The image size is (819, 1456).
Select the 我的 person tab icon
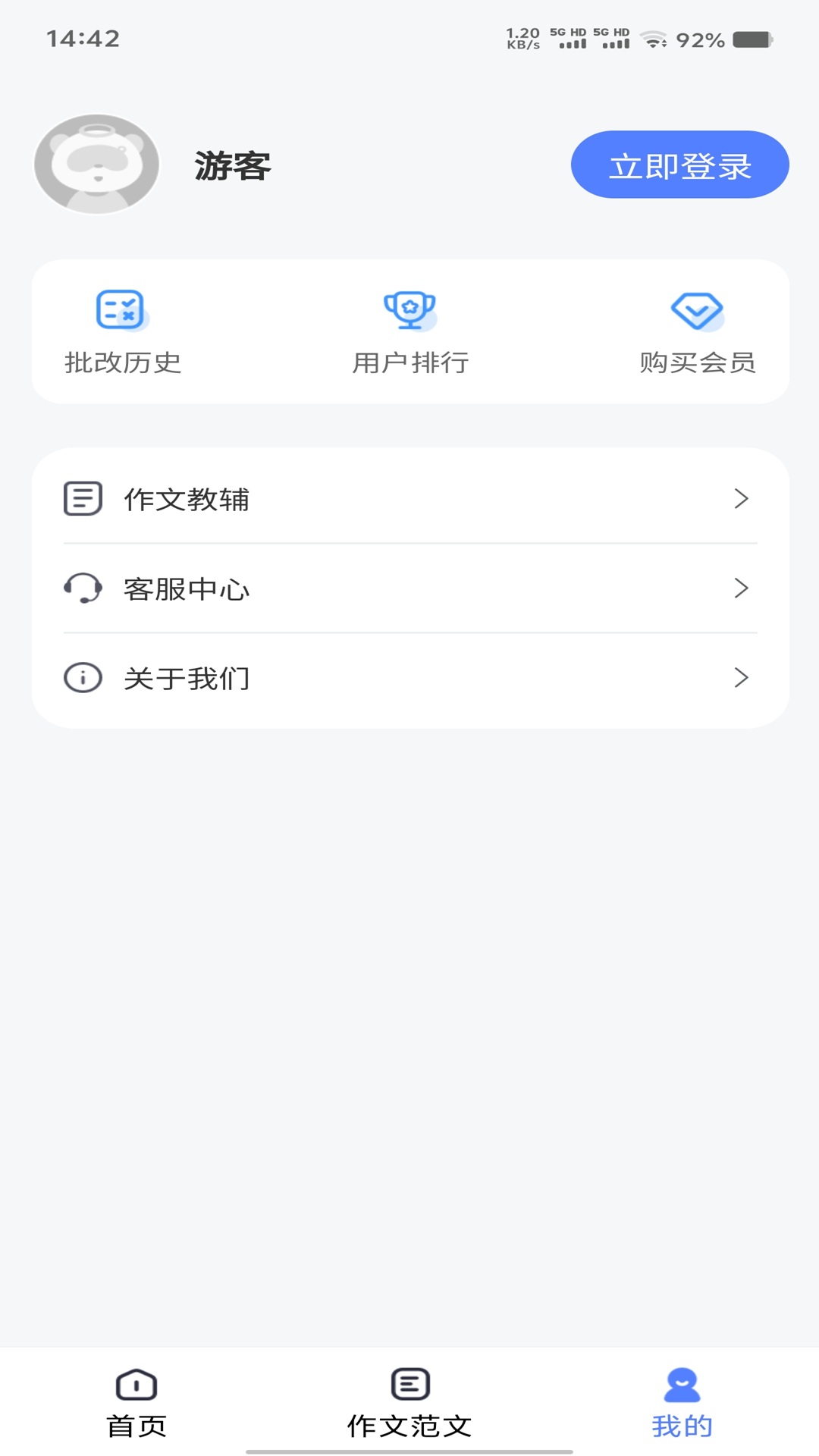682,1383
